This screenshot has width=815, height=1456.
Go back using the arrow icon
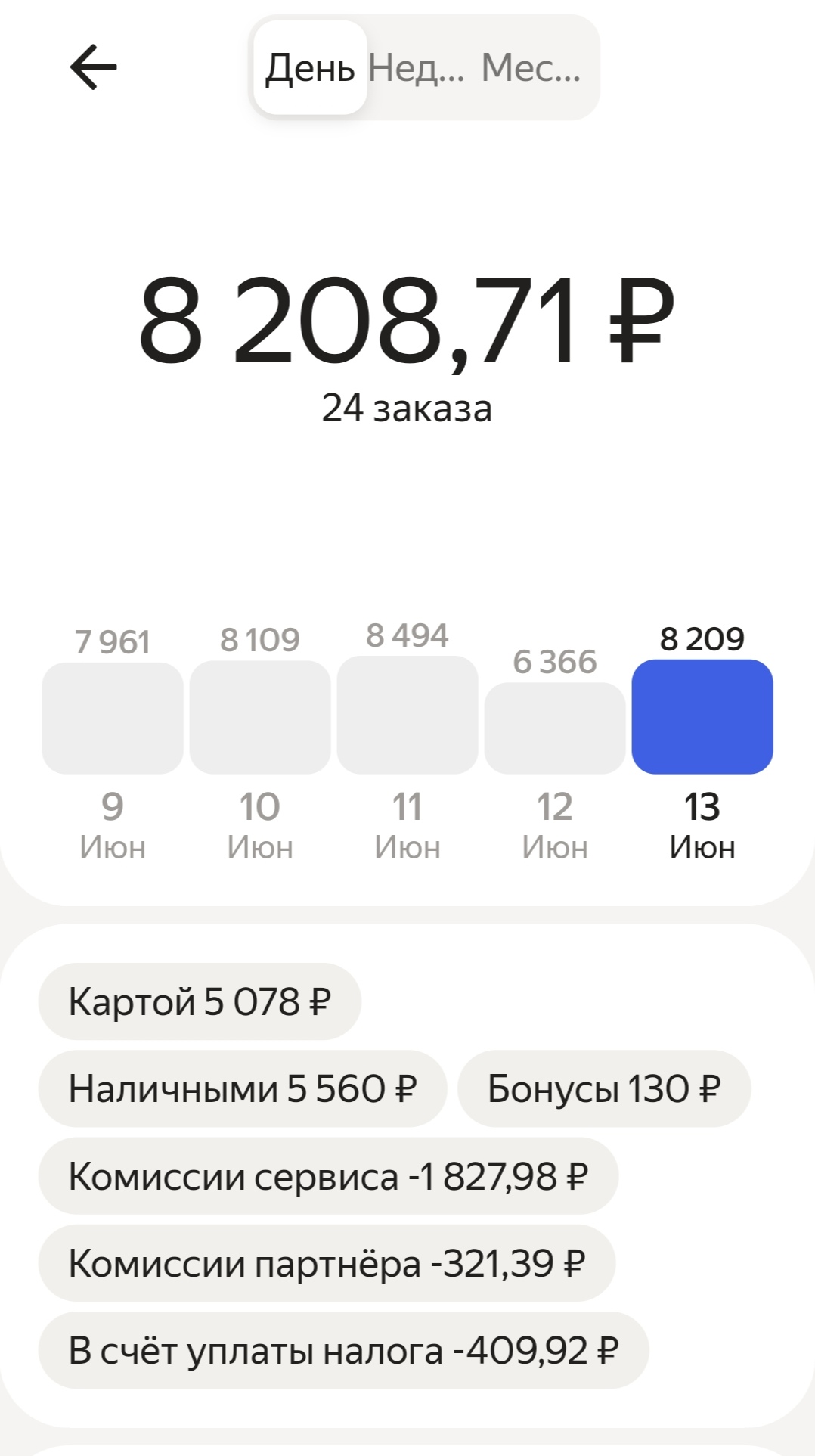[93, 67]
